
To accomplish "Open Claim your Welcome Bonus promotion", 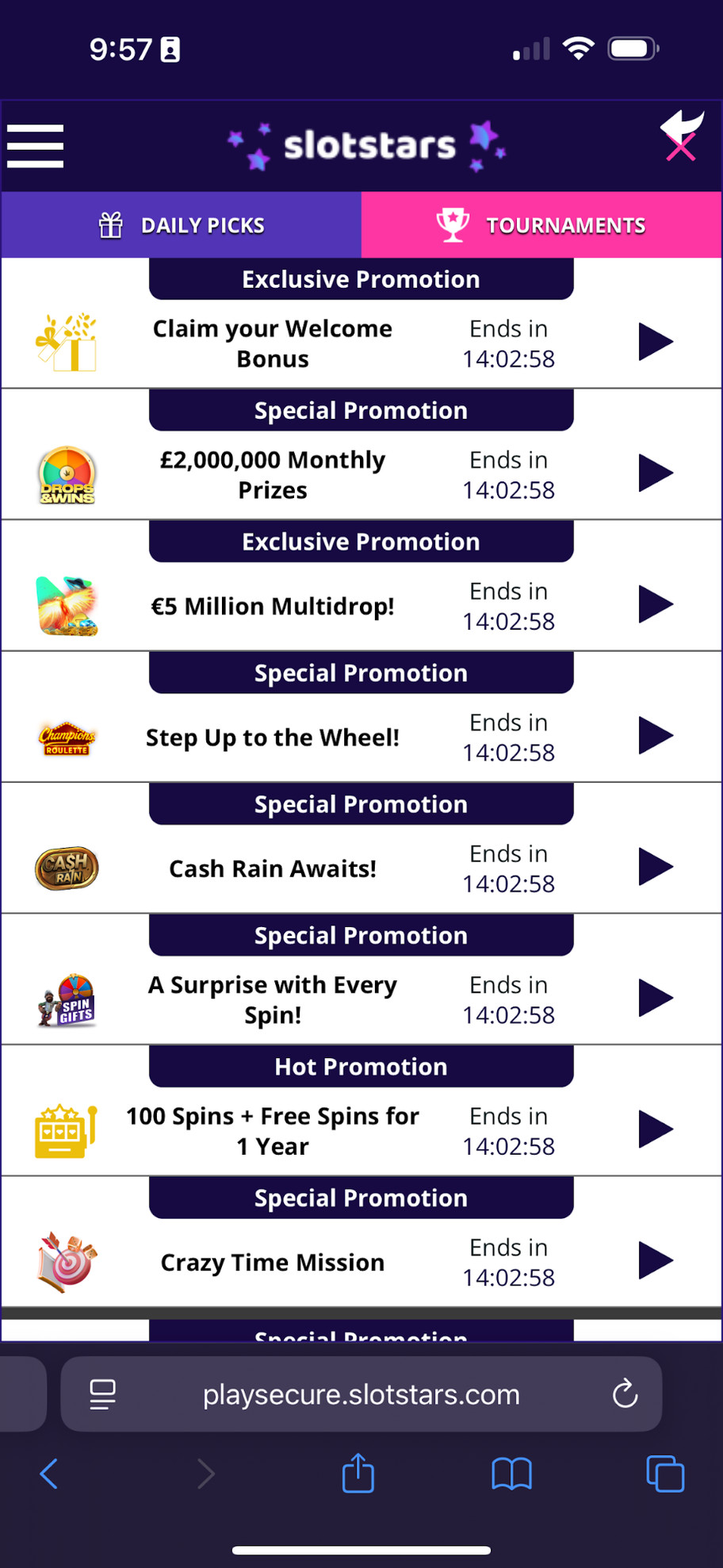I will pos(655,343).
